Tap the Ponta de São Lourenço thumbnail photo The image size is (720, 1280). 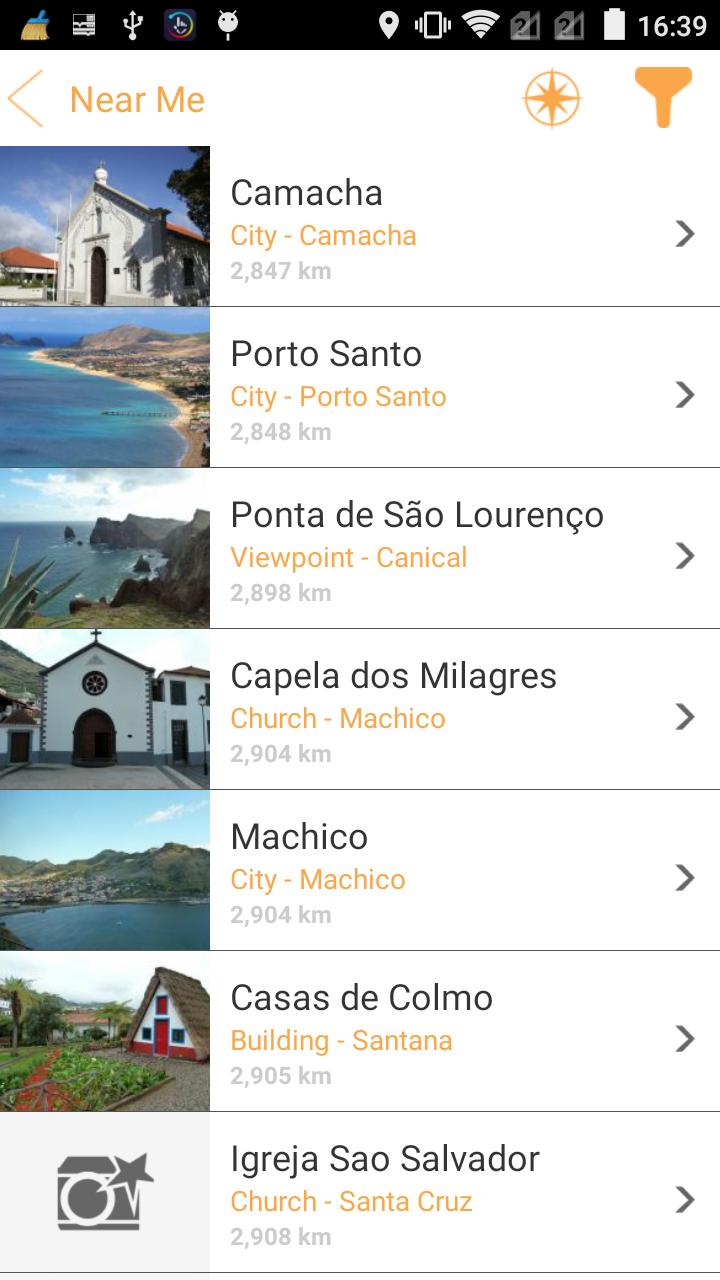[x=104, y=548]
